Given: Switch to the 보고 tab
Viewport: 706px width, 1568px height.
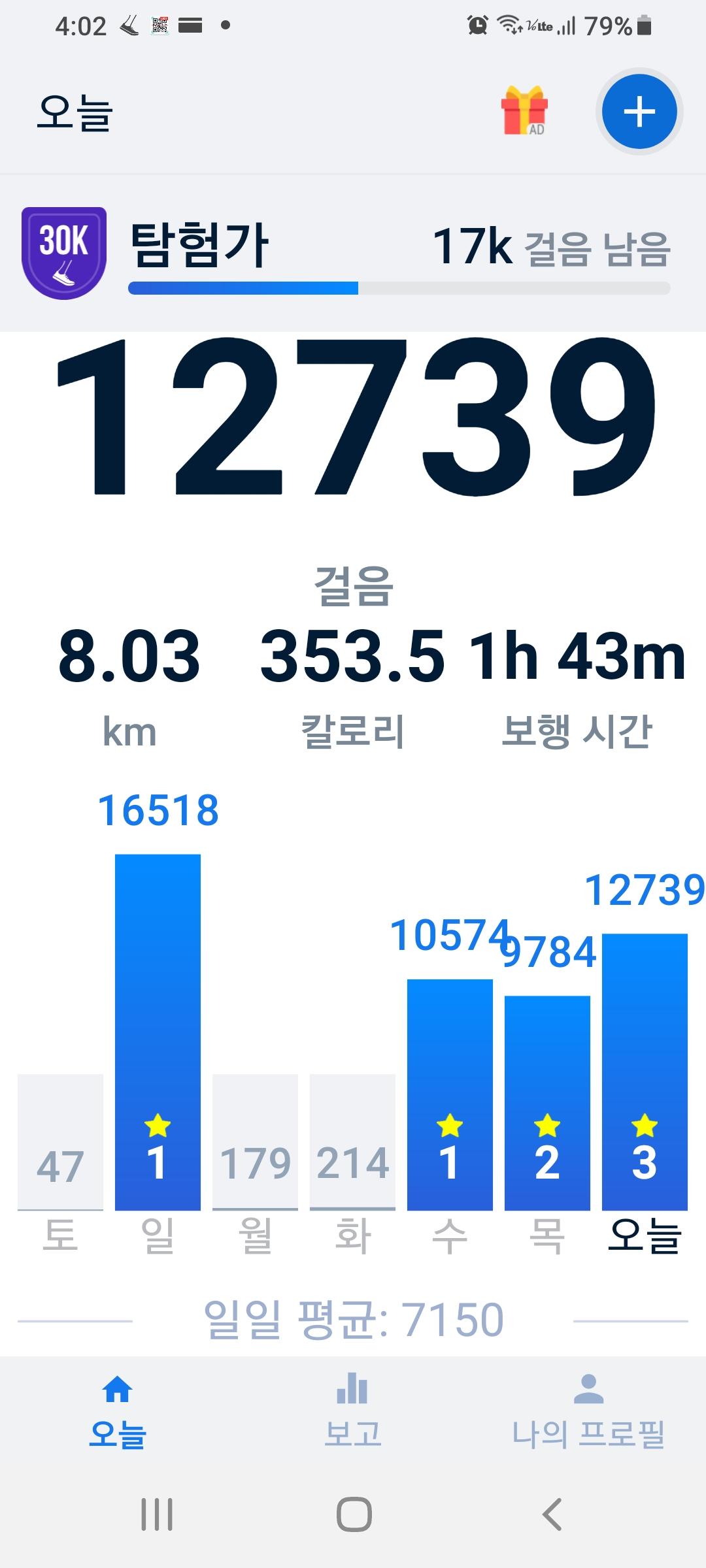Looking at the screenshot, I should click(353, 1411).
